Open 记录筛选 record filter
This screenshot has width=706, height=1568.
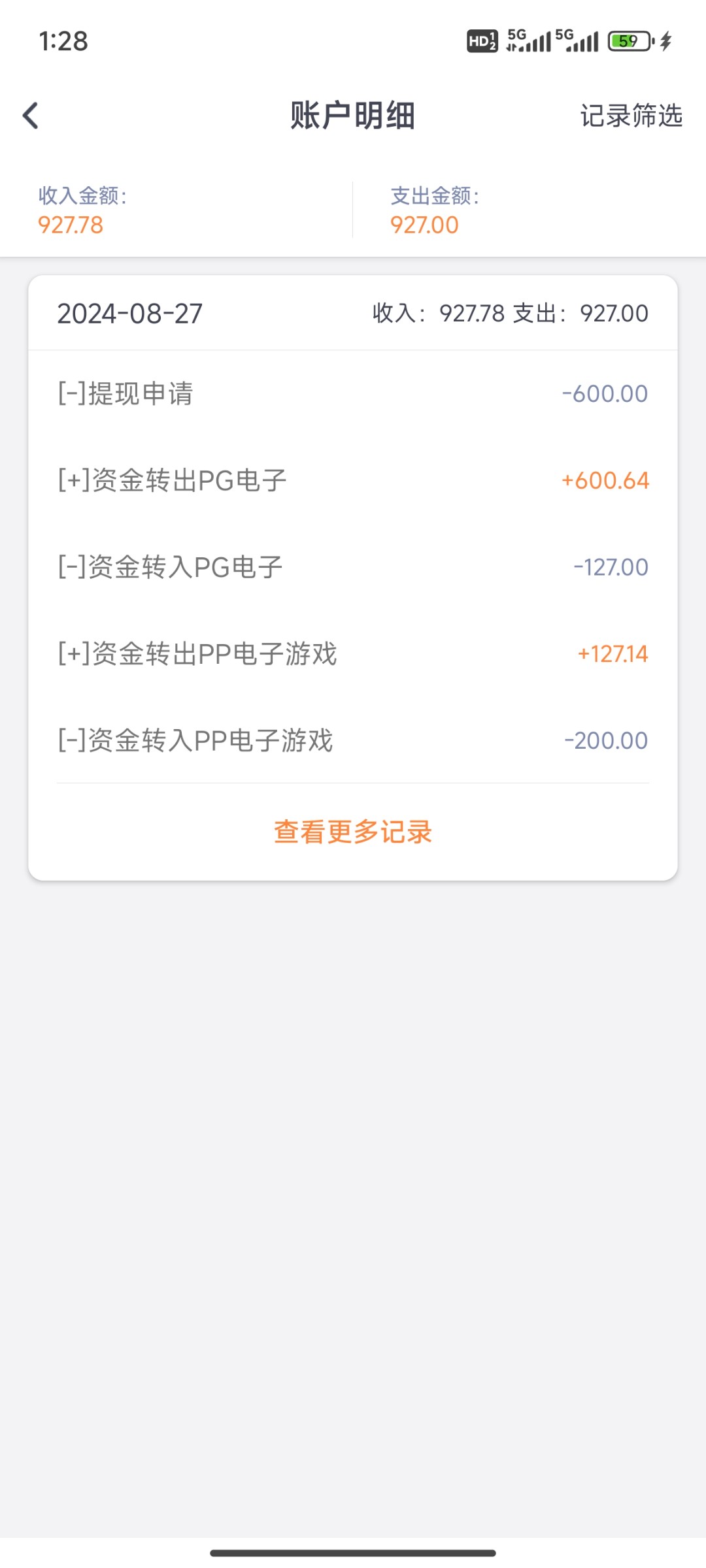pyautogui.click(x=631, y=116)
